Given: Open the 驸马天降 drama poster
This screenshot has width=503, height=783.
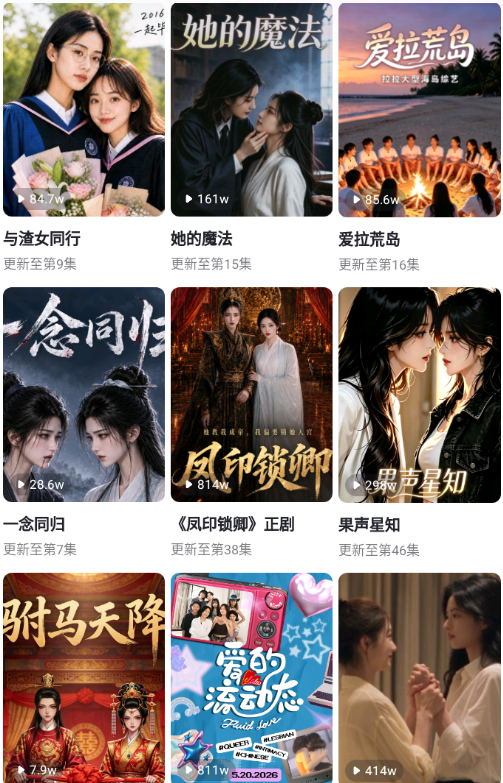Looking at the screenshot, I should pyautogui.click(x=84, y=678).
